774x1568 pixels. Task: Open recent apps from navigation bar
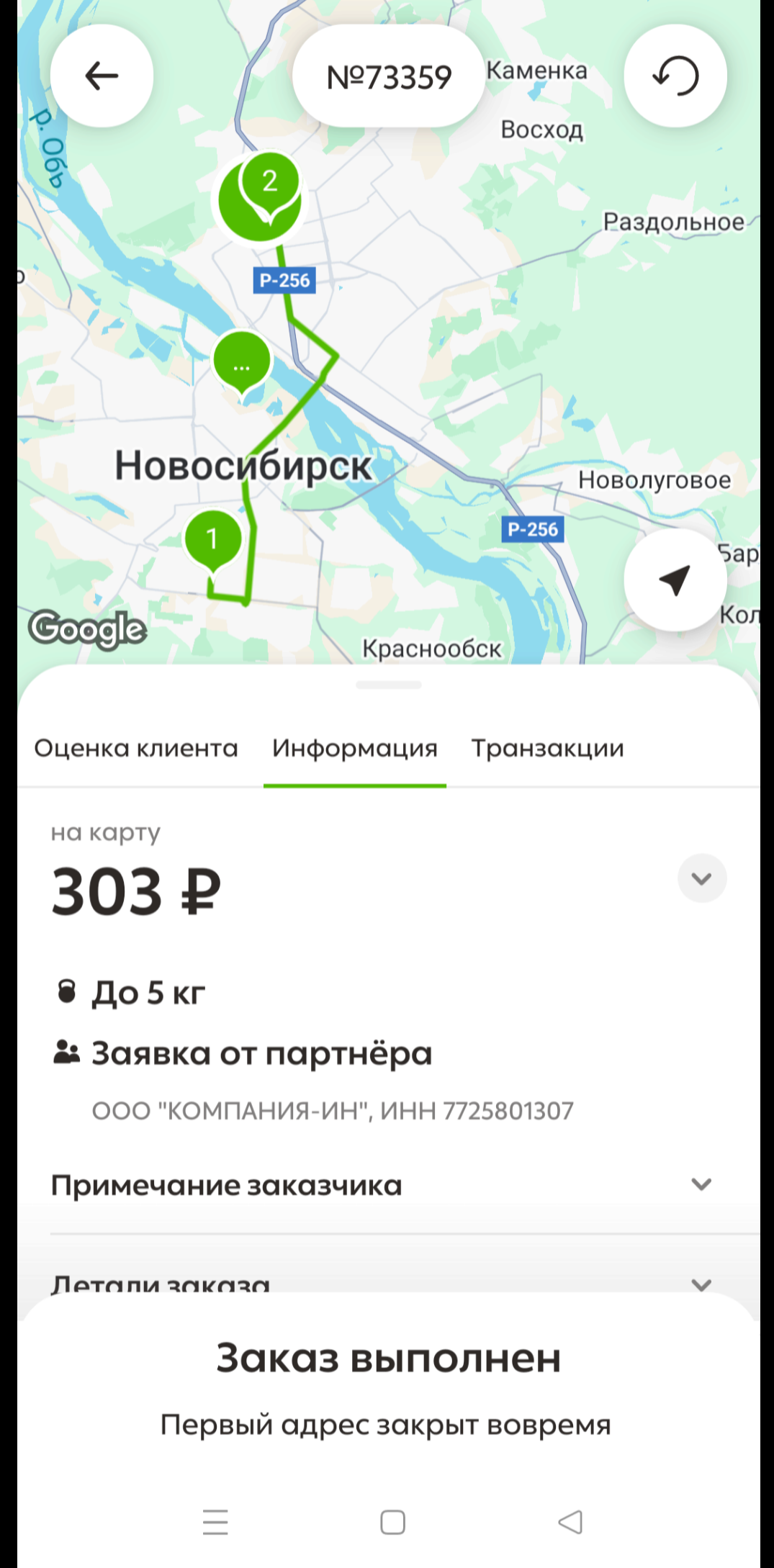pos(215,1522)
